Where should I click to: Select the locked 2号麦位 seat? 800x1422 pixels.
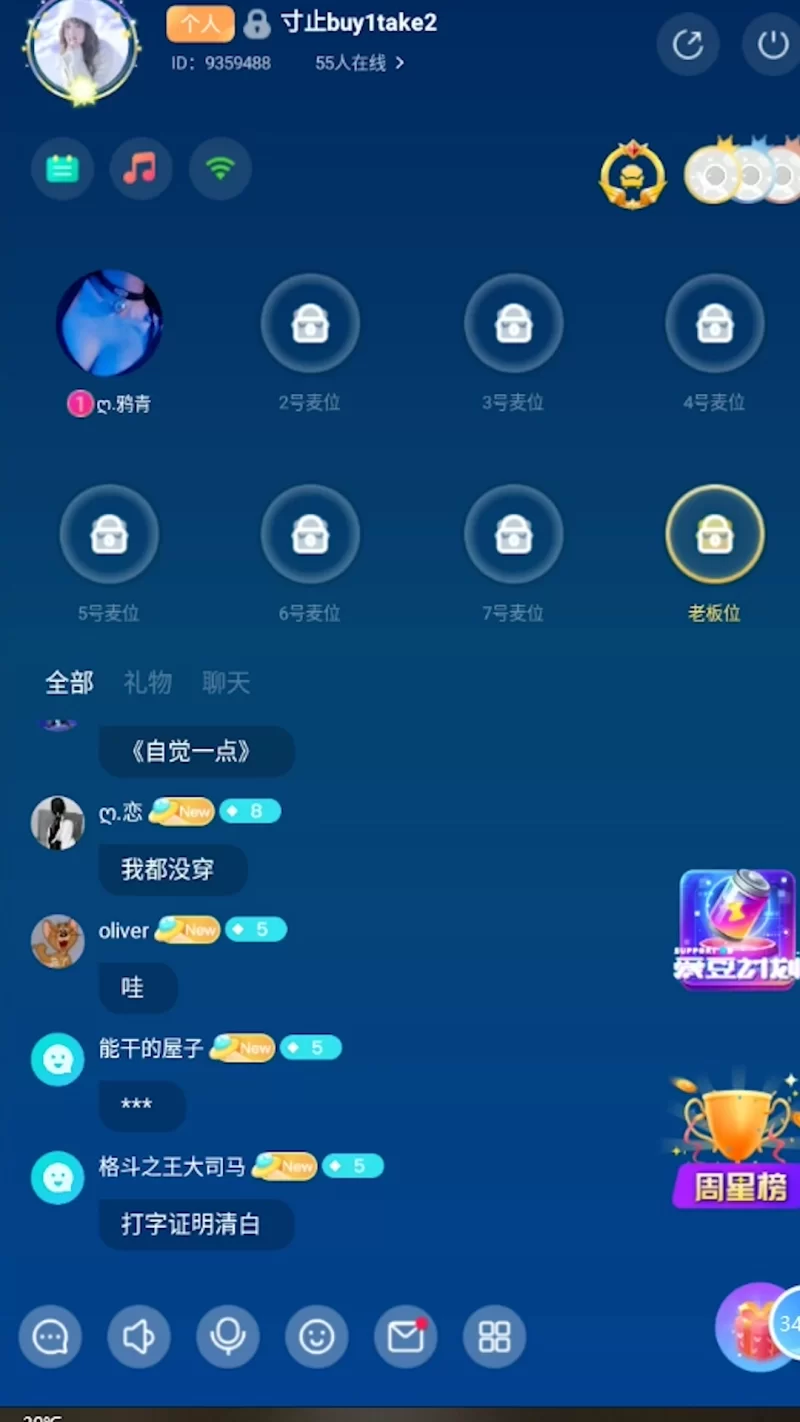pyautogui.click(x=310, y=324)
